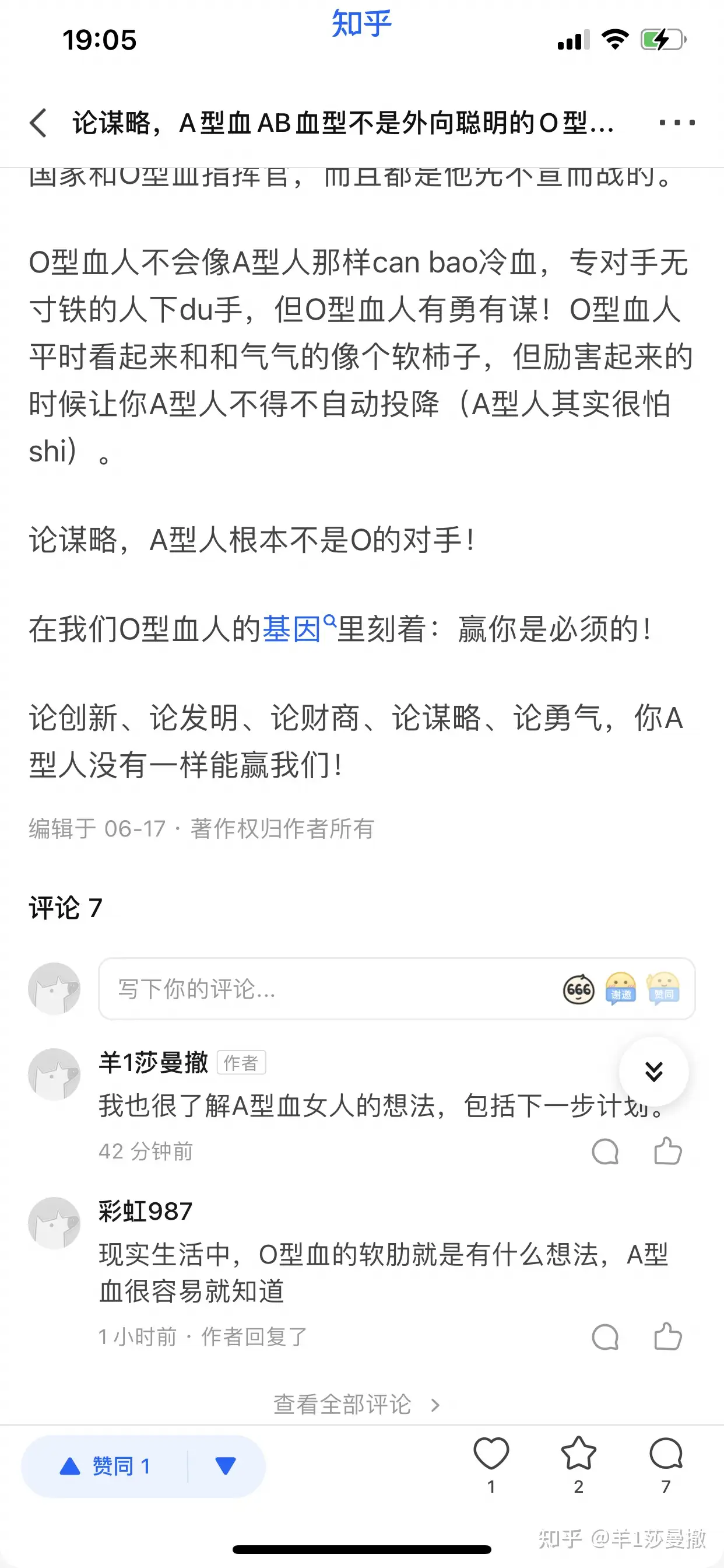Image resolution: width=724 pixels, height=1568 pixels.
Task: Downvote using the blue triangle button
Action: (x=224, y=1466)
